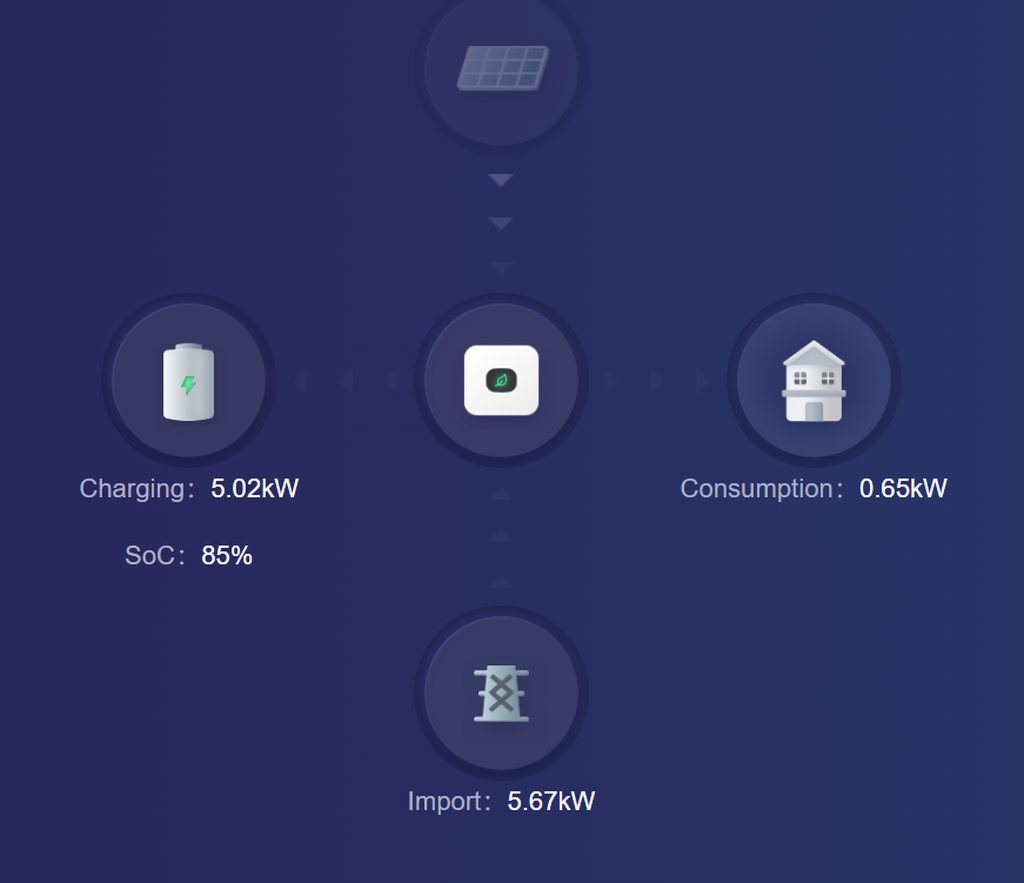This screenshot has width=1024, height=883.
Task: Open the house consumption node
Action: coord(813,381)
